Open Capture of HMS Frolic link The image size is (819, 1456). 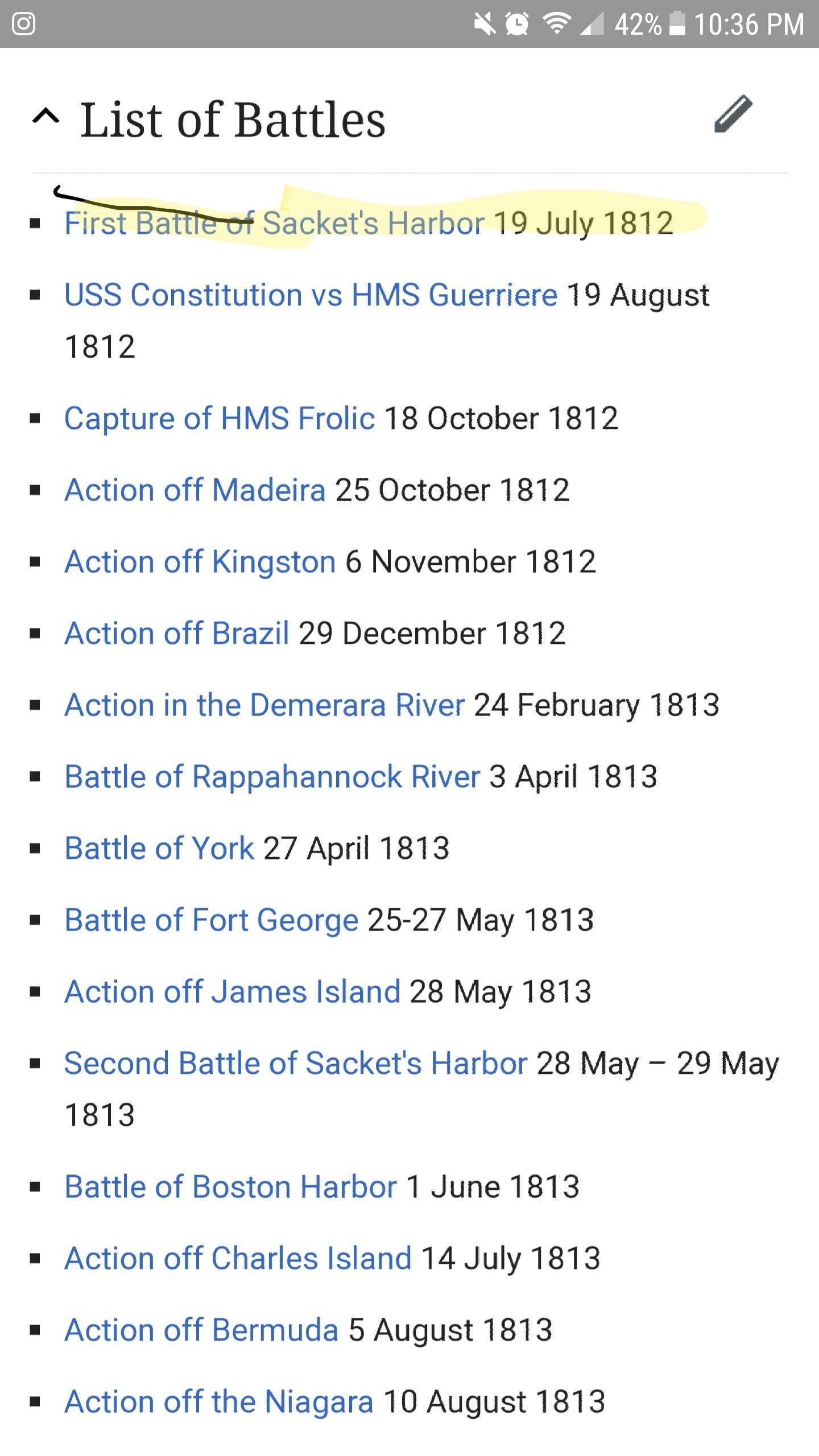(x=220, y=419)
